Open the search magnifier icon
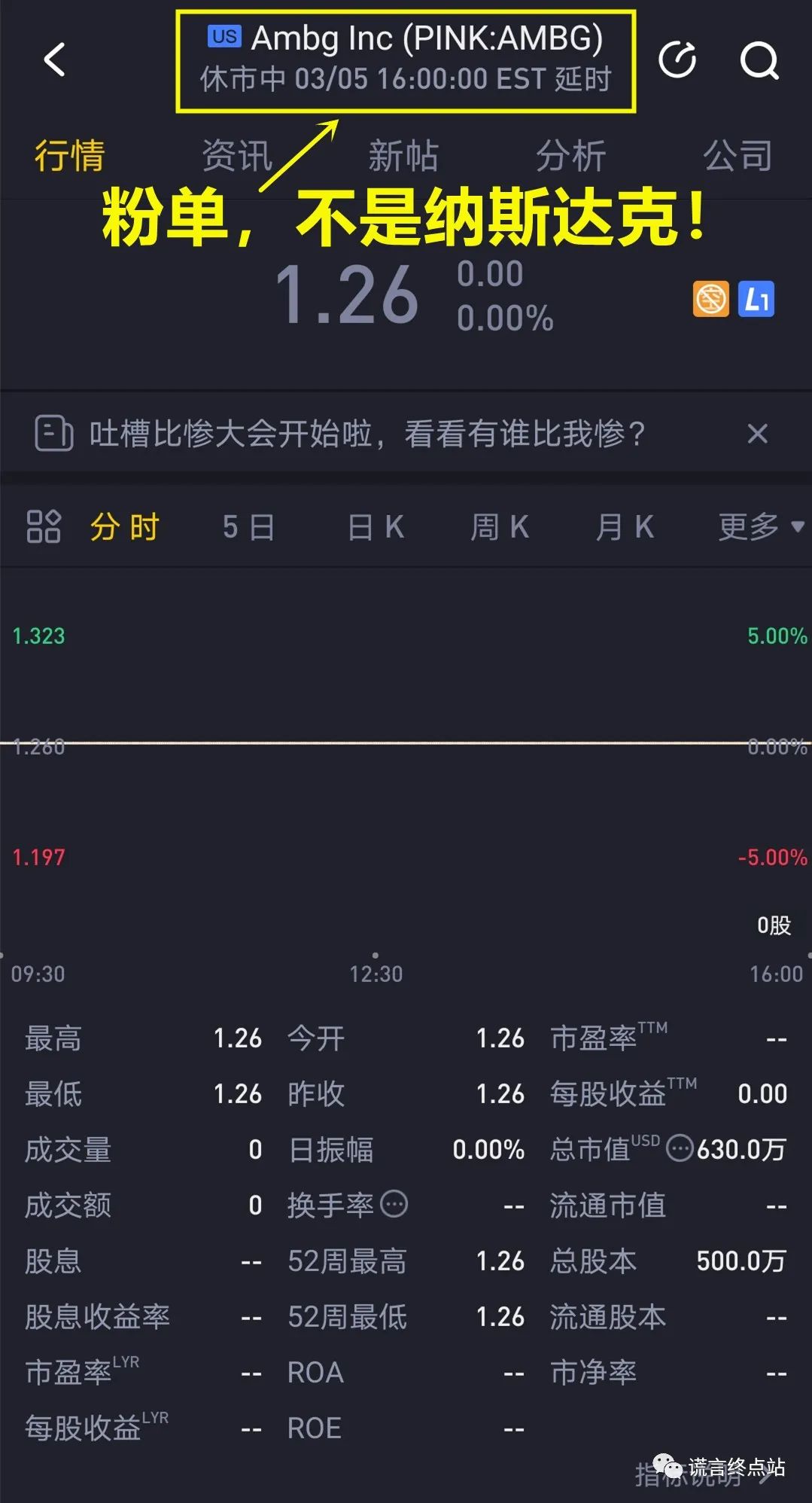The width and height of the screenshot is (812, 1503). coord(759,60)
